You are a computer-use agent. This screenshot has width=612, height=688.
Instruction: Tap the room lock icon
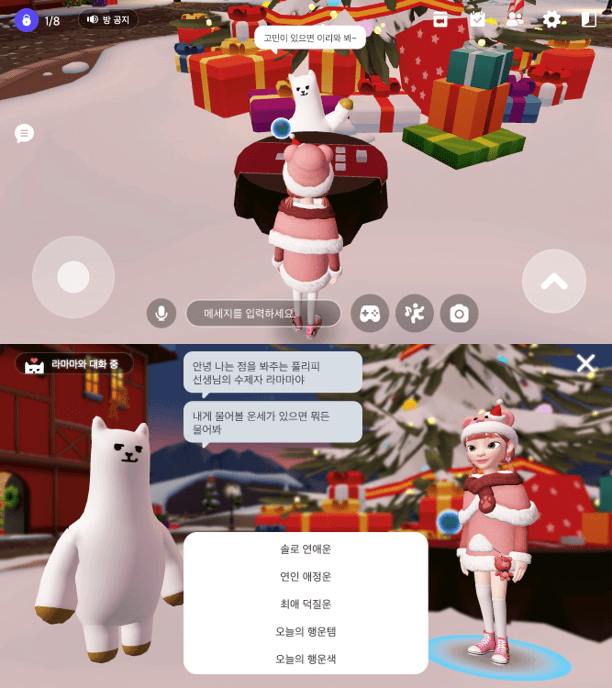click(x=26, y=20)
